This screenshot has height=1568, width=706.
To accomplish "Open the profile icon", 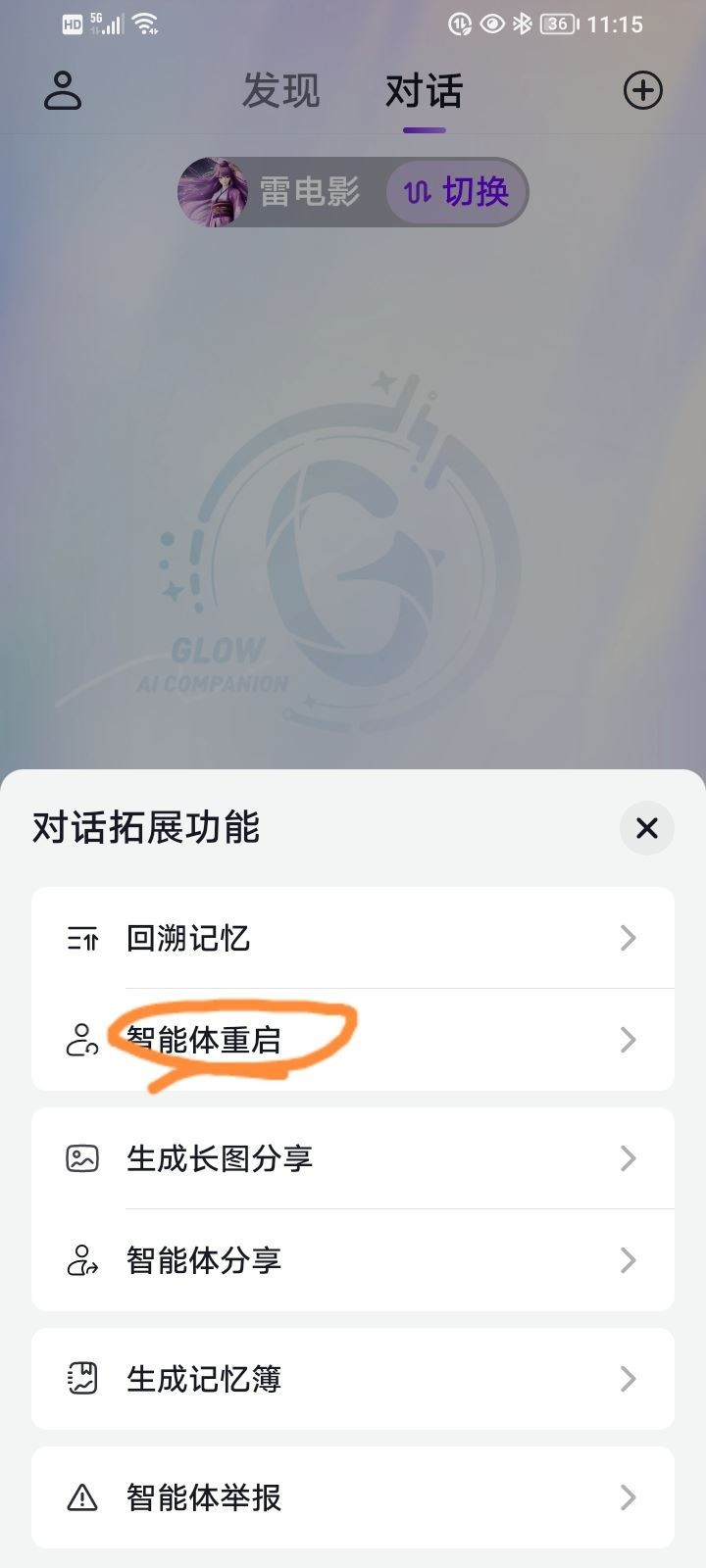I will coord(63,91).
